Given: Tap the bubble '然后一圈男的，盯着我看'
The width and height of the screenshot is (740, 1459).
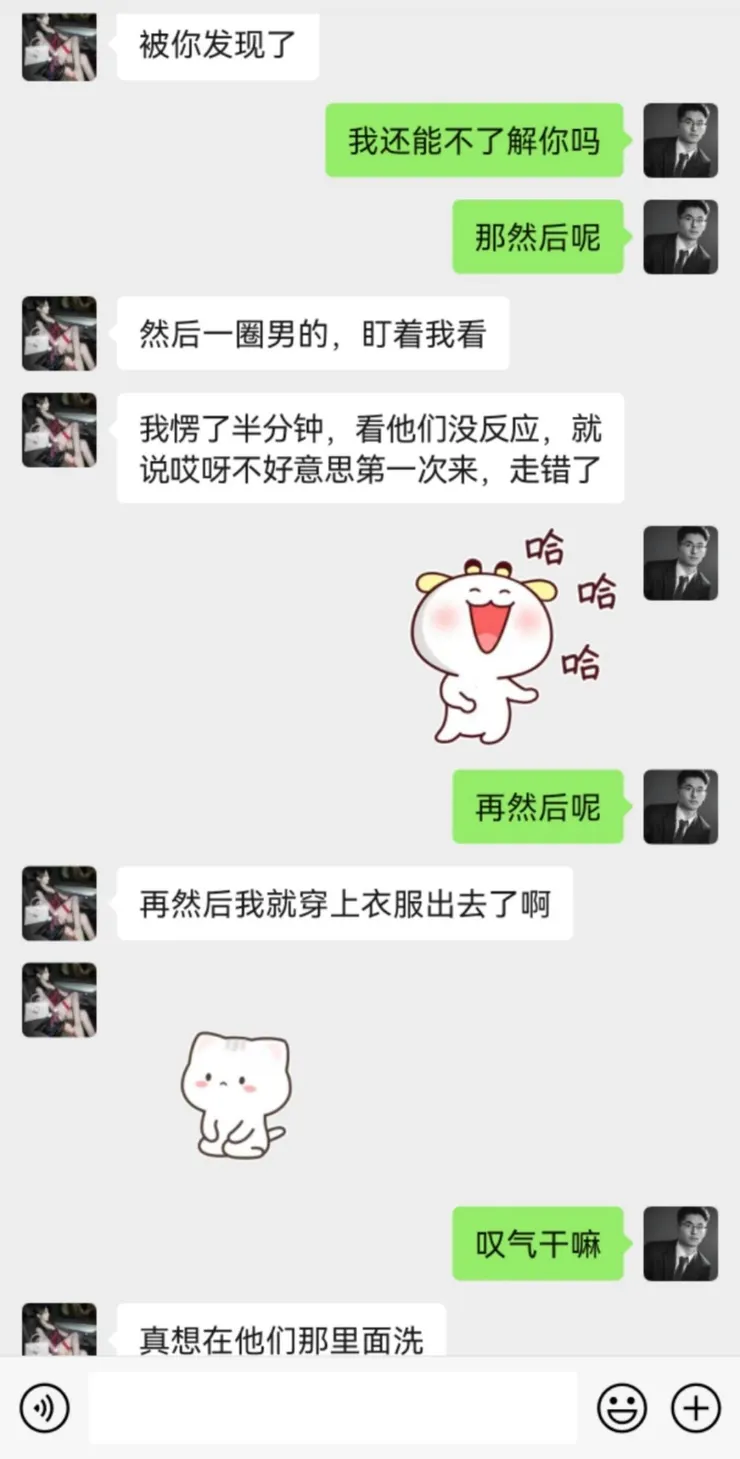Looking at the screenshot, I should tap(313, 334).
